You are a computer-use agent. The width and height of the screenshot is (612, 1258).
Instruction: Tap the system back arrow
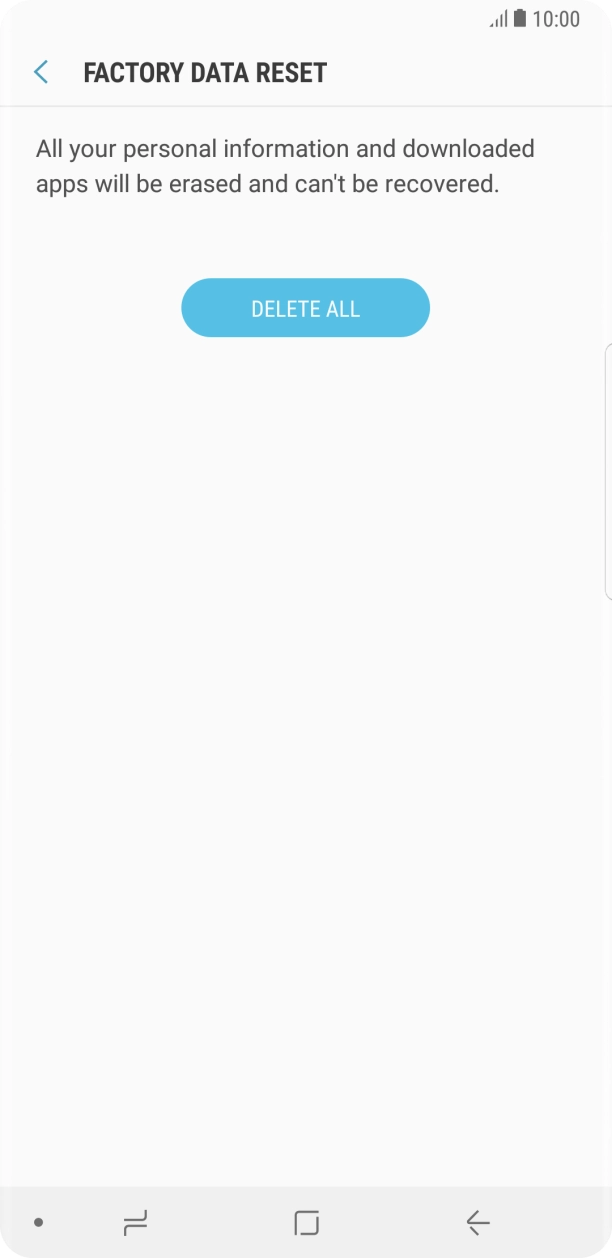click(x=477, y=1221)
